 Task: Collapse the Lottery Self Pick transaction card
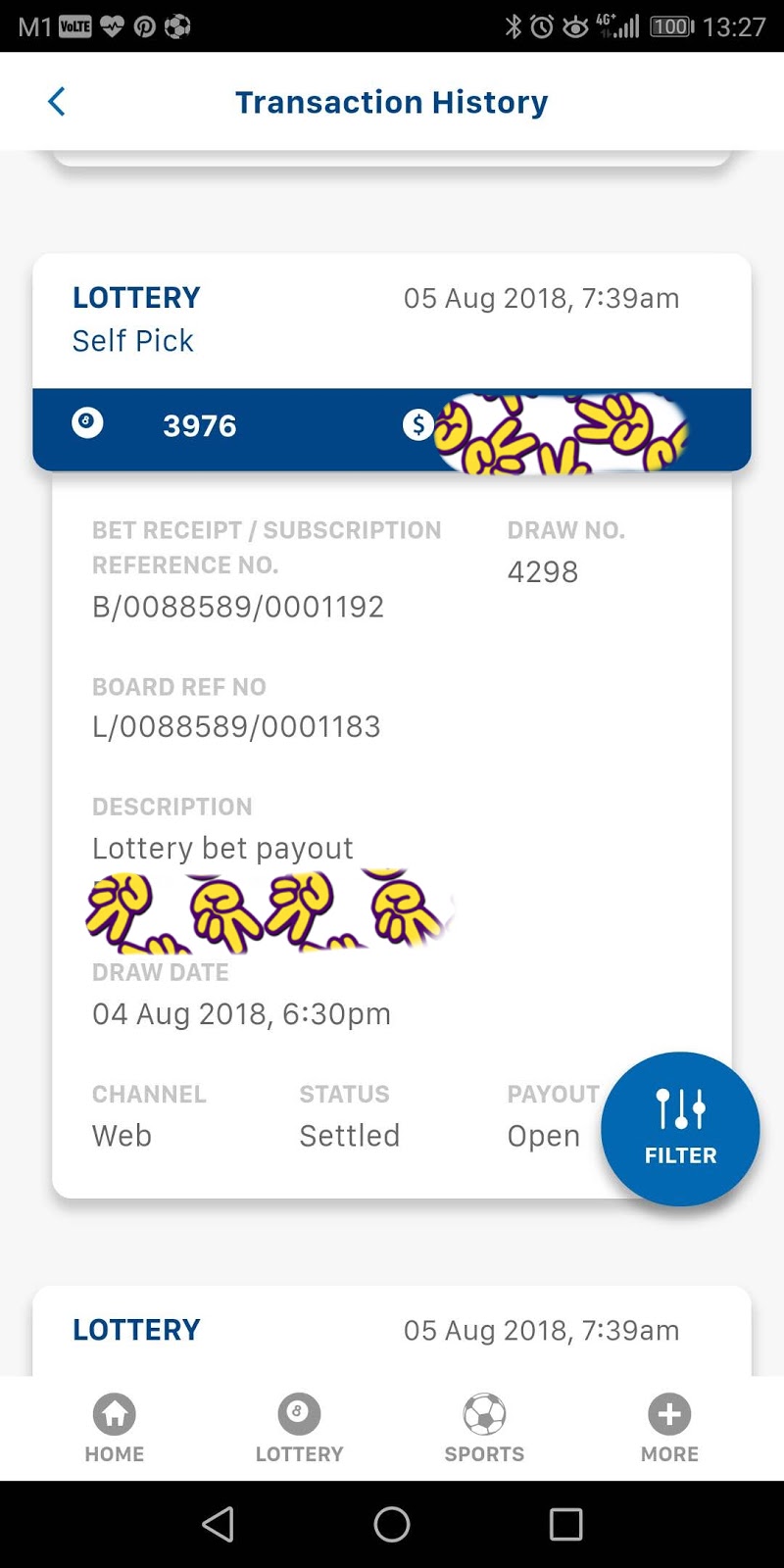[392, 319]
